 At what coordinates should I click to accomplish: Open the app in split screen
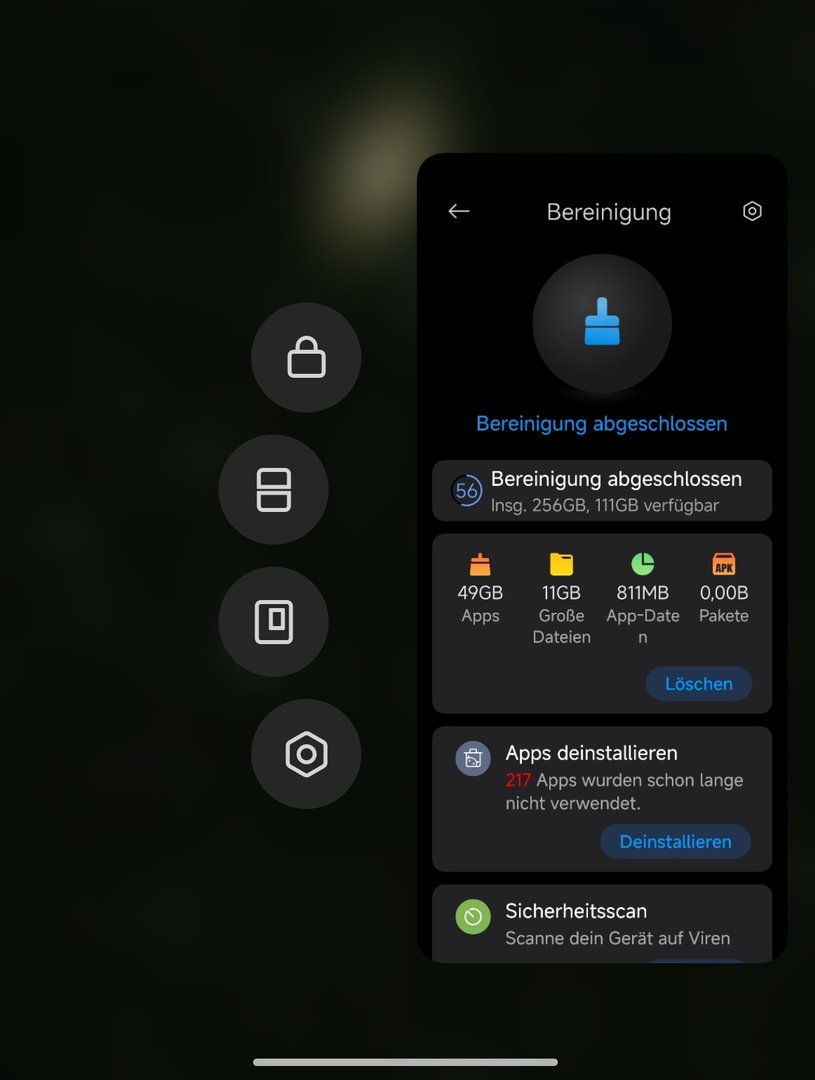pos(273,490)
